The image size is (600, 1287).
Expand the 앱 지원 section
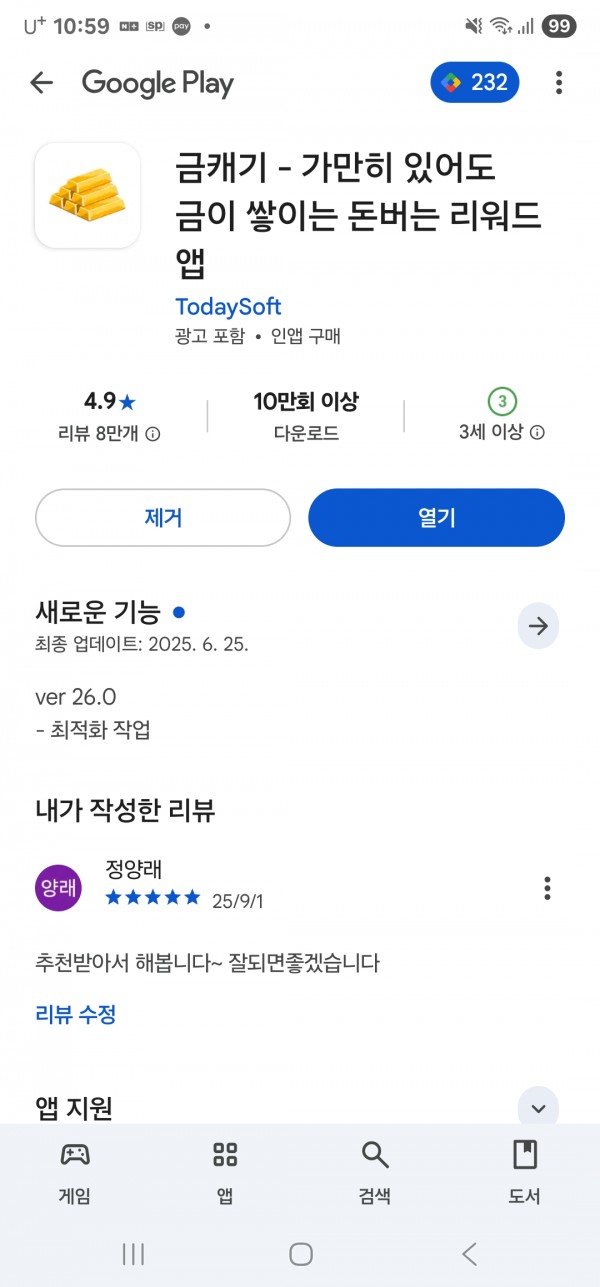(538, 1107)
